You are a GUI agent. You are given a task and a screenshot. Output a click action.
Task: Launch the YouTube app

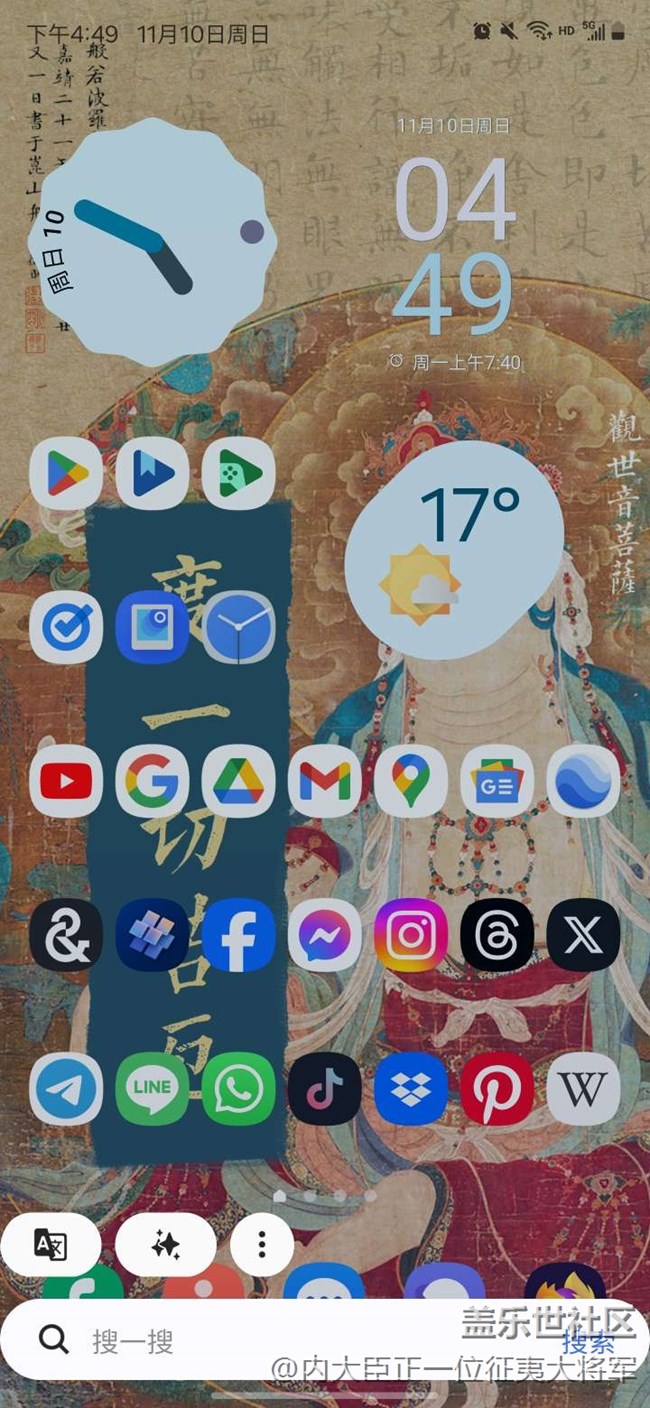coord(66,781)
